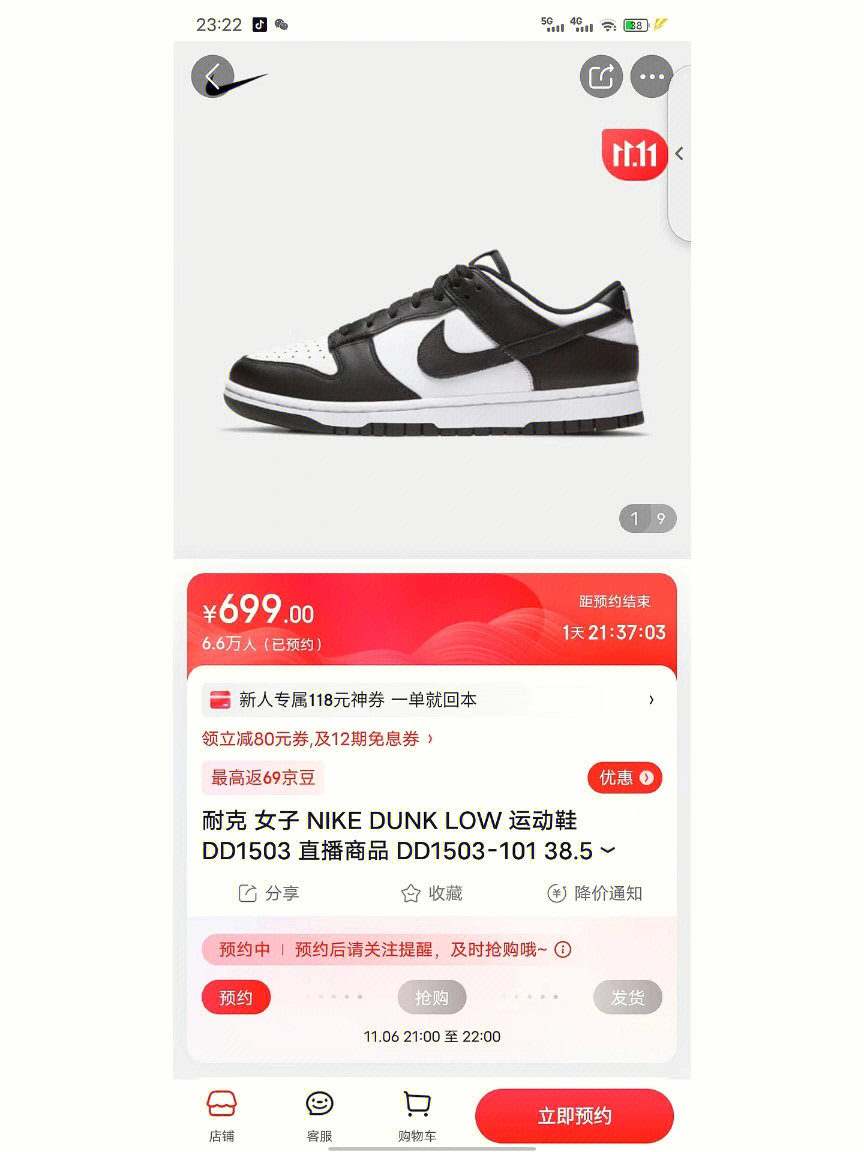This screenshot has width=864, height=1152.
Task: Claim the 领立减80元券 coupon link
Action: (x=318, y=739)
